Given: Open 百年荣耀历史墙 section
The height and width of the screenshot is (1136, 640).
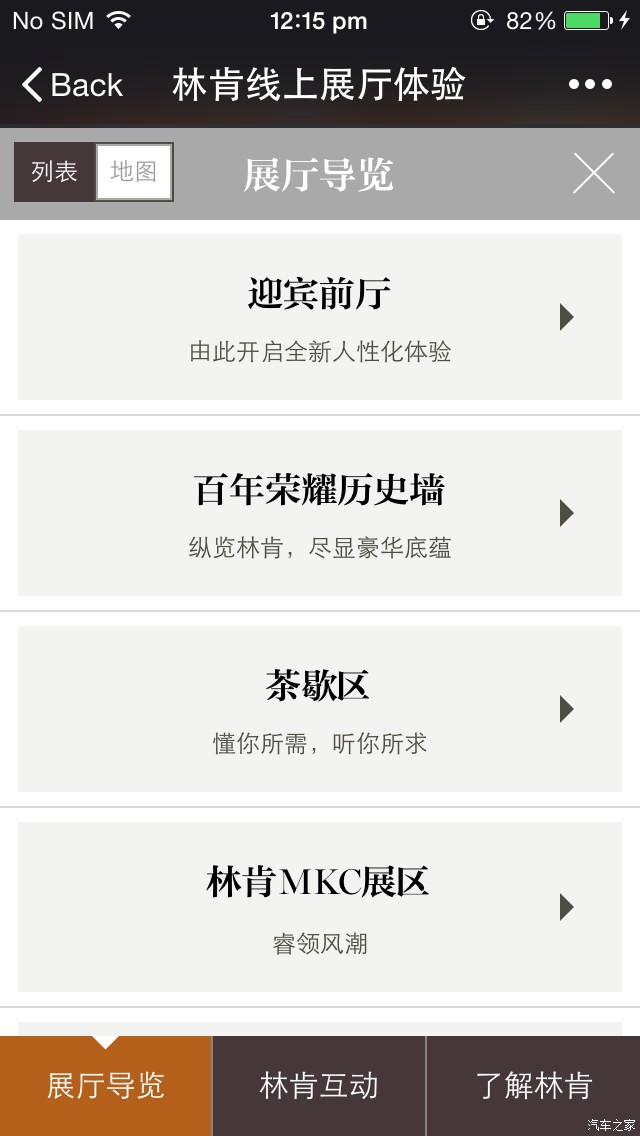Looking at the screenshot, I should 320,513.
